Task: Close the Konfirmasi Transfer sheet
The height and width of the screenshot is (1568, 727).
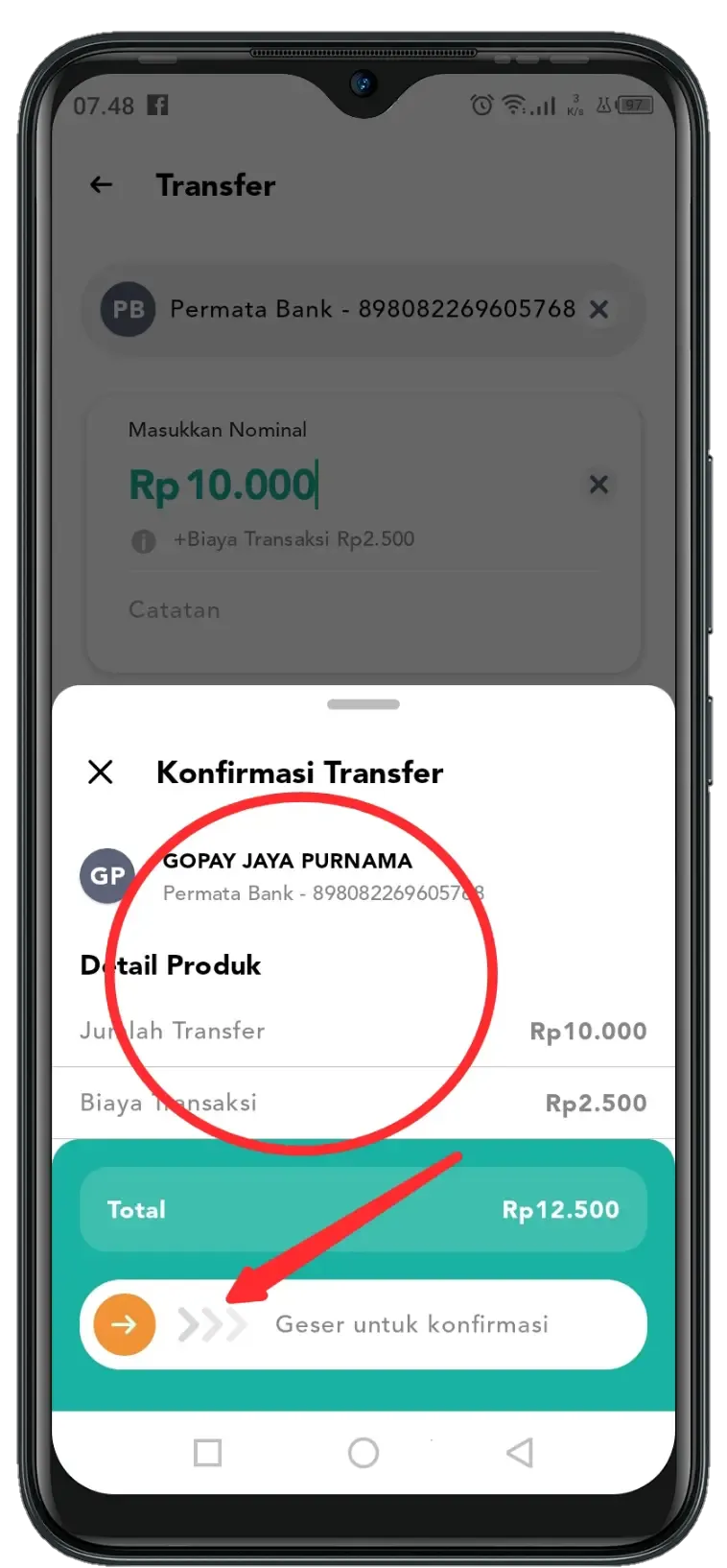Action: [101, 772]
